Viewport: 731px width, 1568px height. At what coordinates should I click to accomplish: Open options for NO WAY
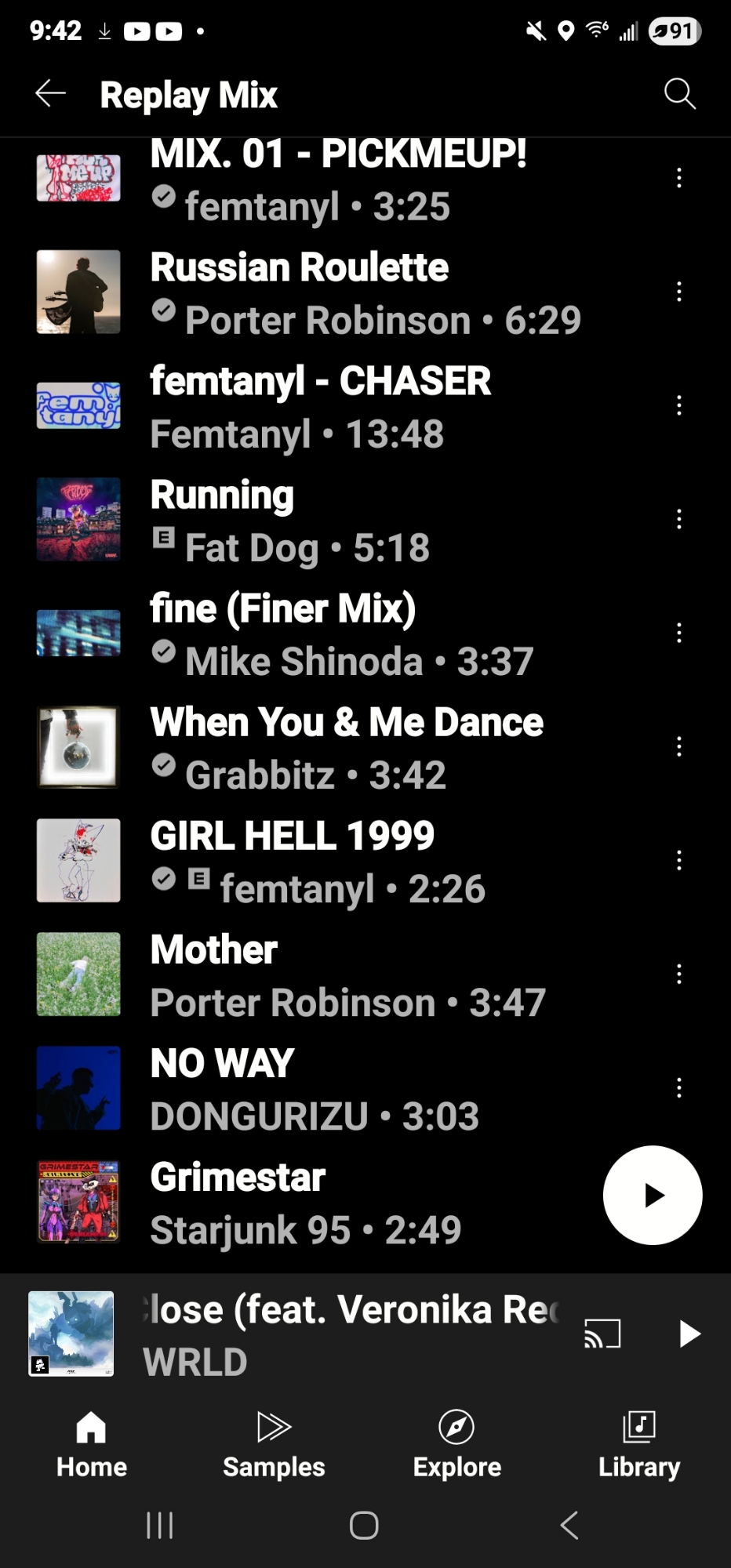pos(679,1088)
